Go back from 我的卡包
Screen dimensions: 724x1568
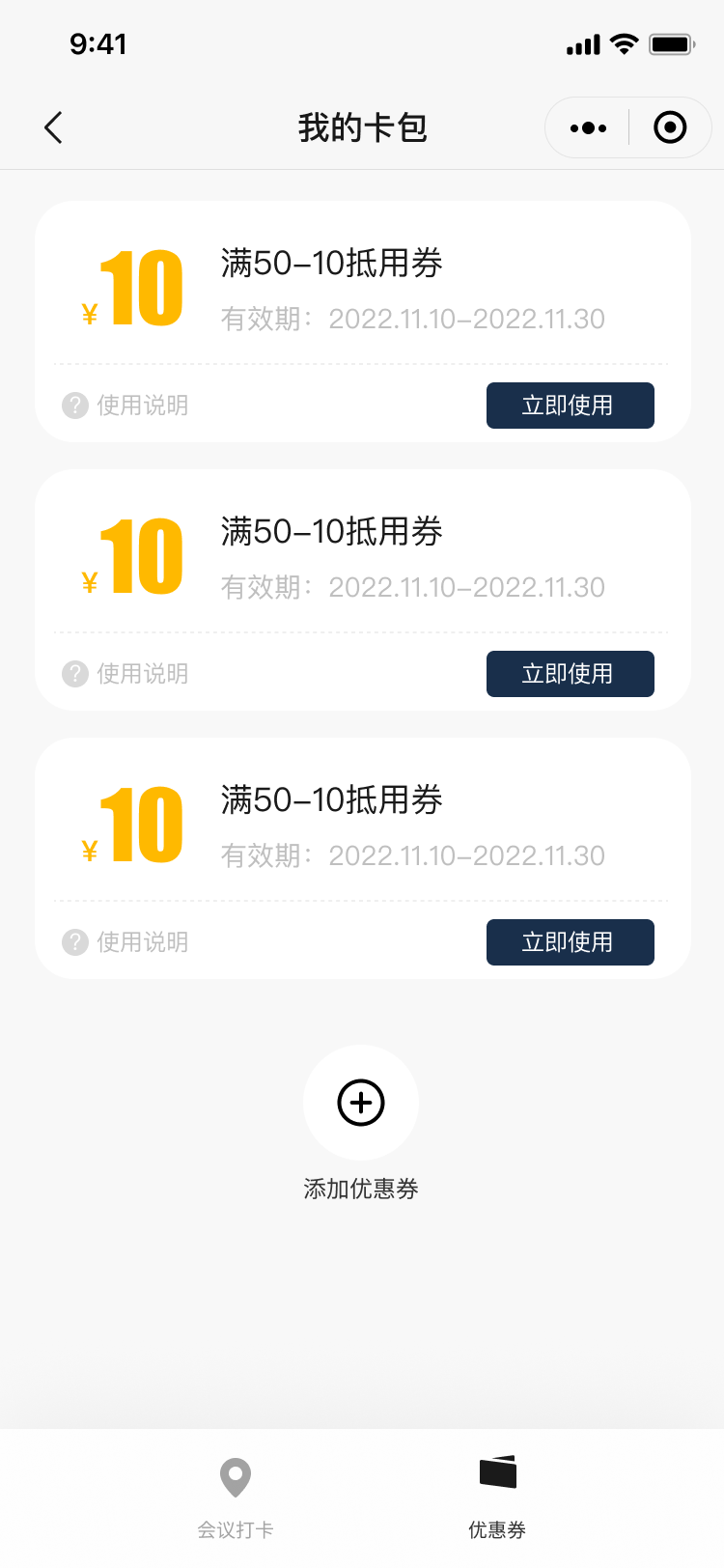tap(53, 127)
